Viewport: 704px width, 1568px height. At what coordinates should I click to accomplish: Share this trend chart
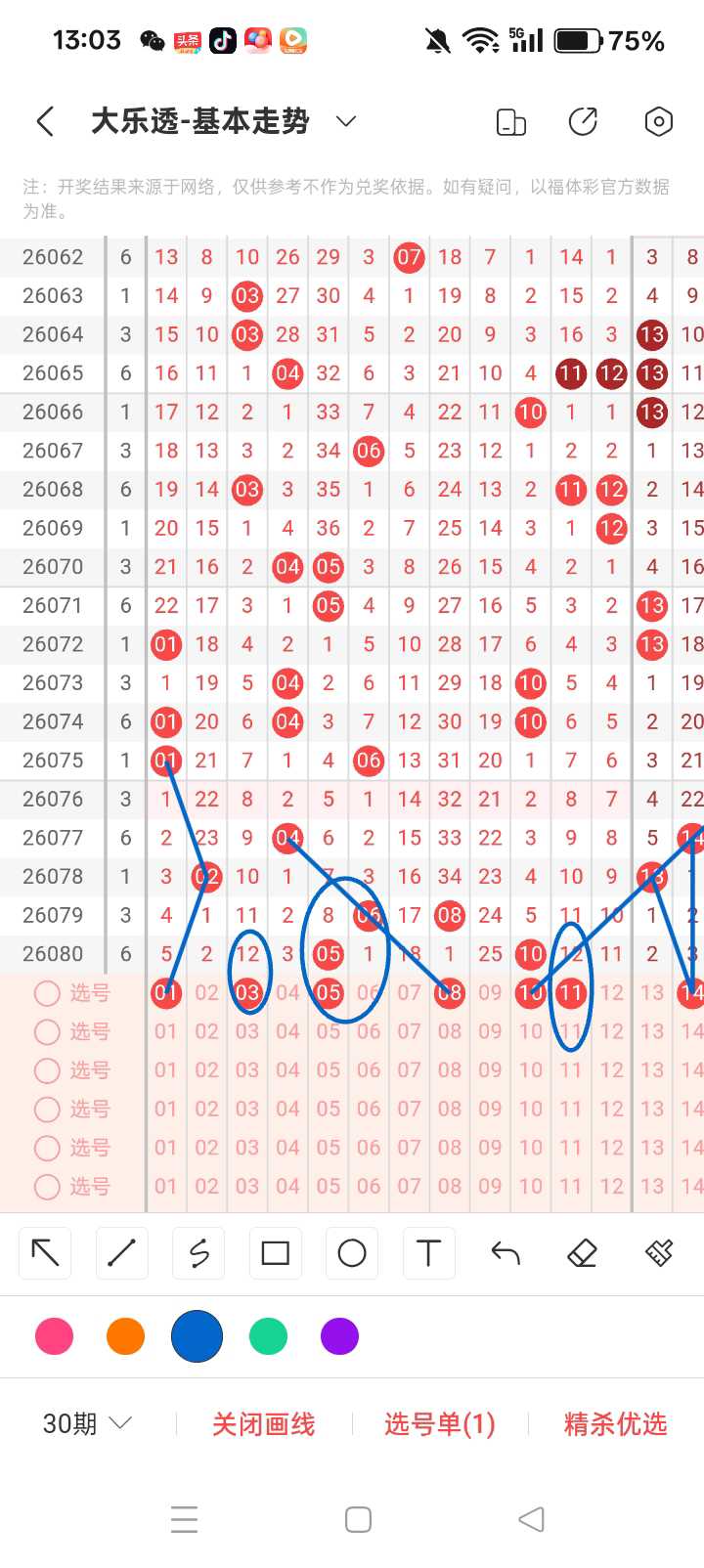click(x=584, y=121)
